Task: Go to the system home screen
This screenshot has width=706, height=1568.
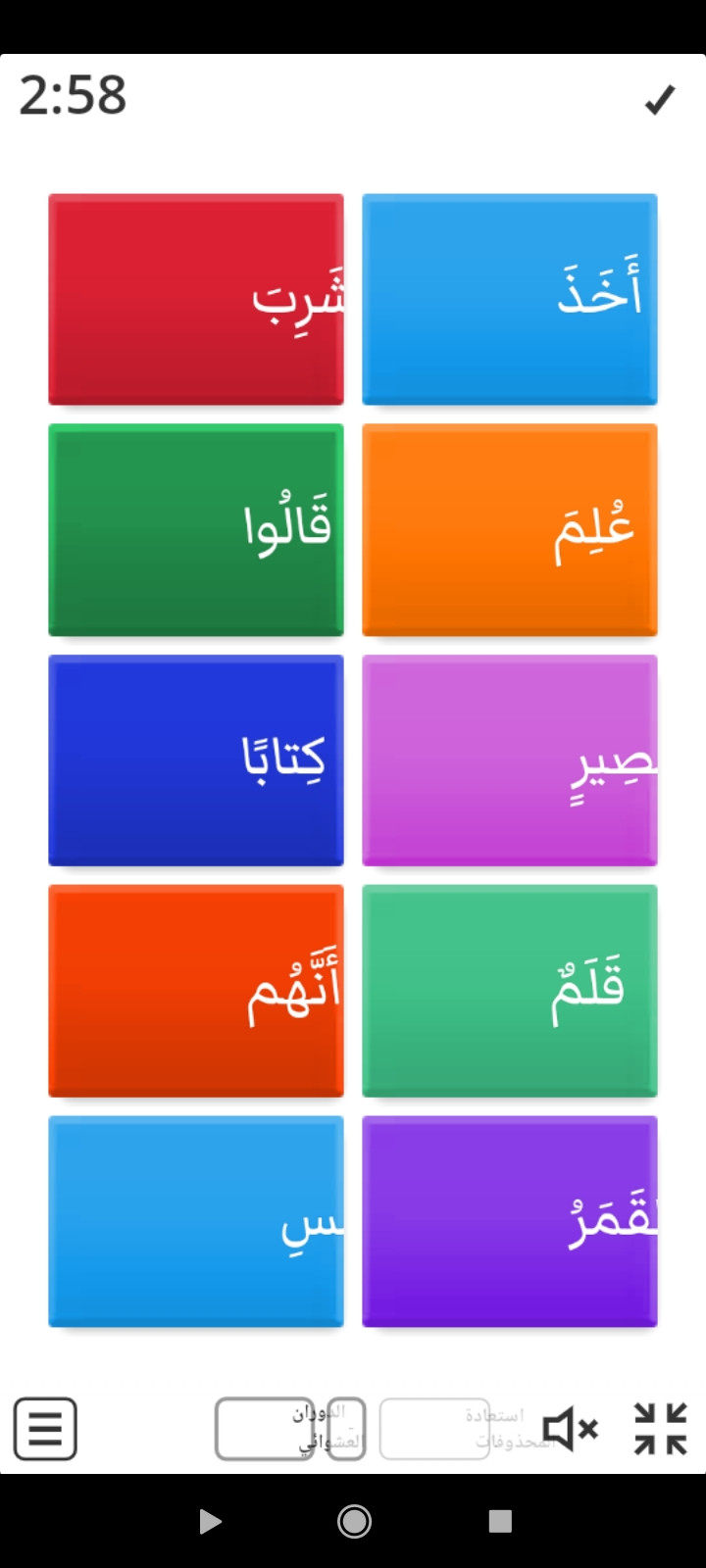Action: point(354,1521)
